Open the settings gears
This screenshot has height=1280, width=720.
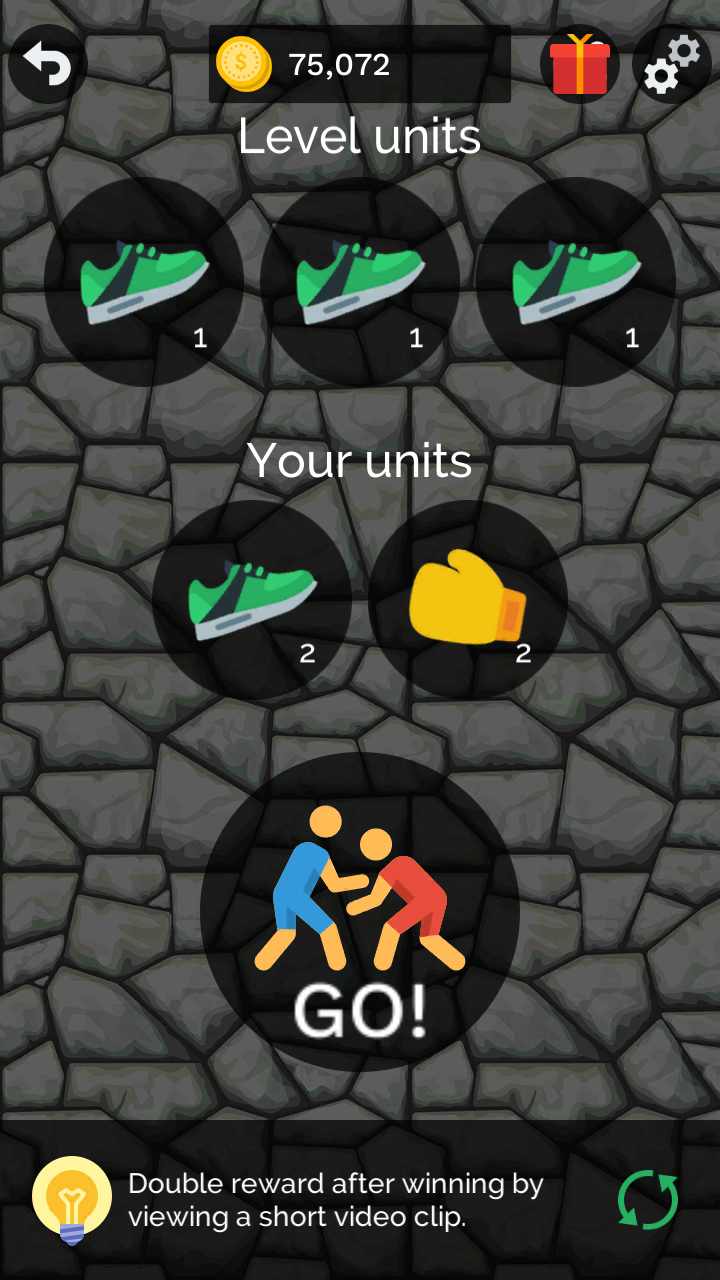[x=671, y=64]
